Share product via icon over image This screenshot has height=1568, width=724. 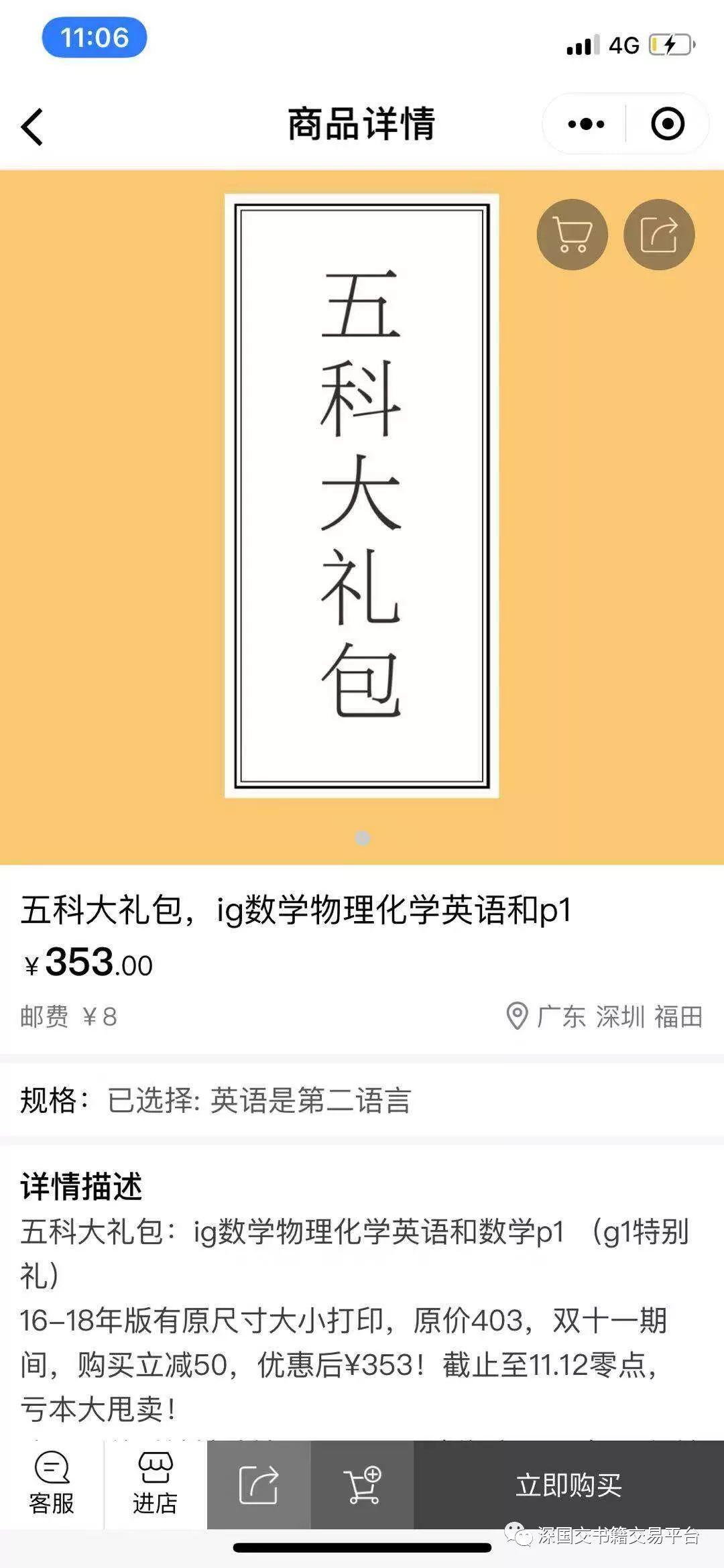point(658,235)
